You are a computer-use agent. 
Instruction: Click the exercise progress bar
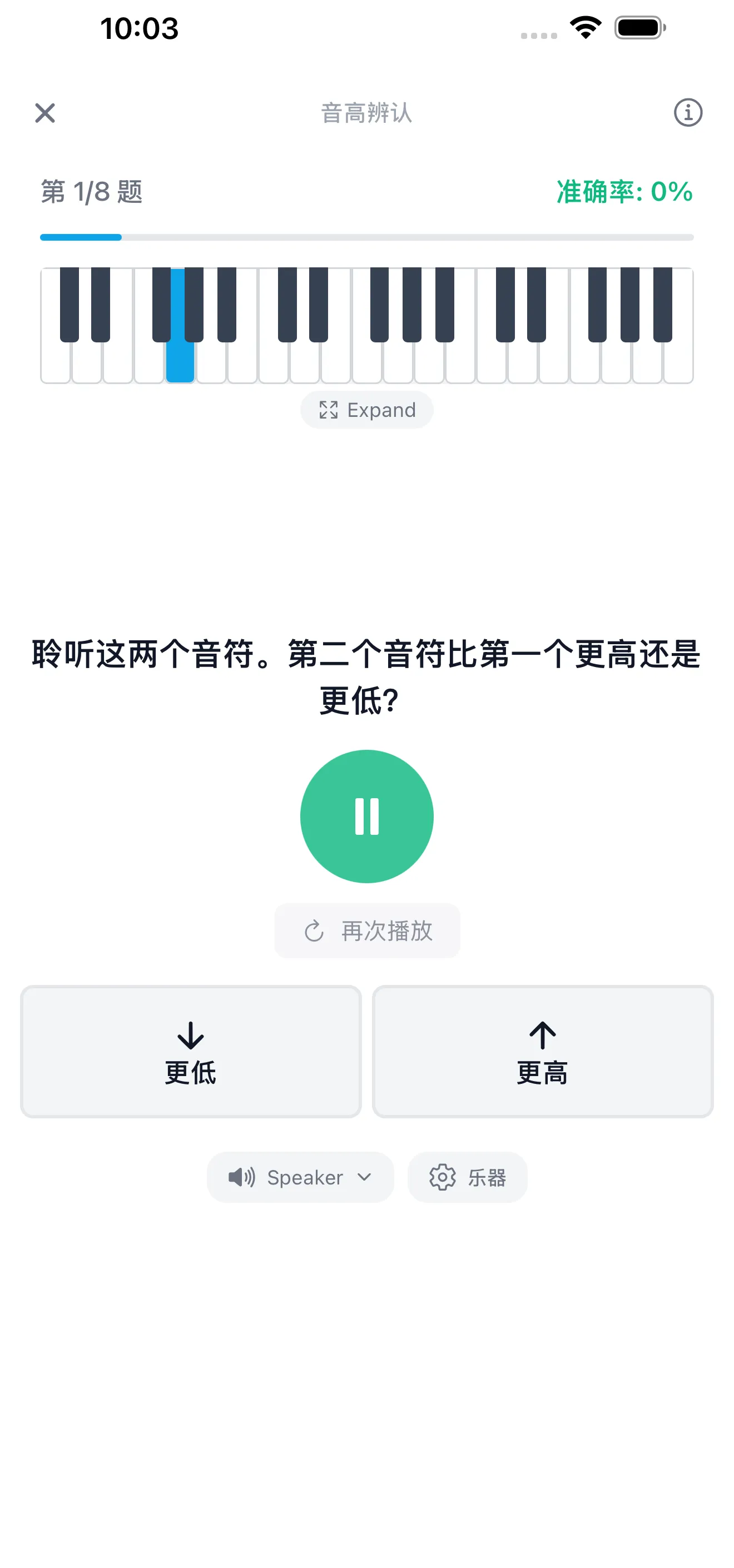click(366, 237)
